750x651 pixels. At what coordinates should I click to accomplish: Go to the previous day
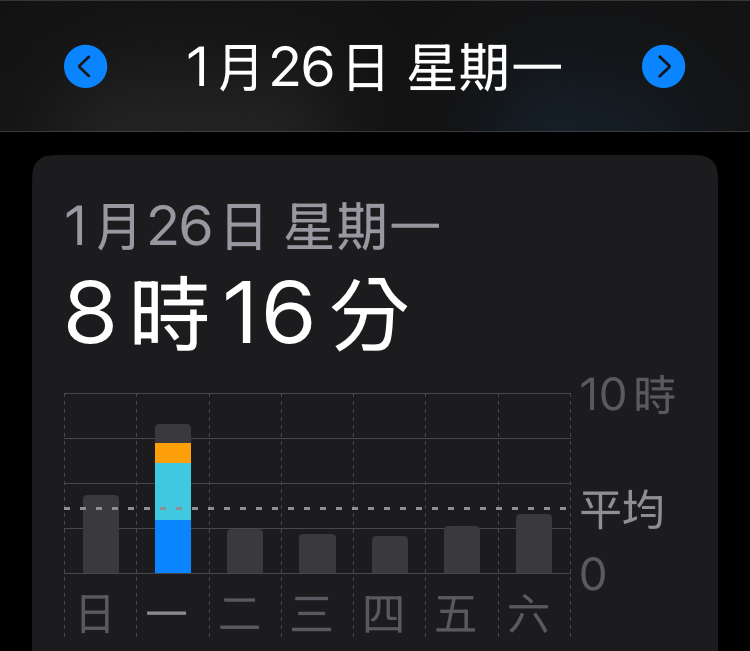pos(85,67)
